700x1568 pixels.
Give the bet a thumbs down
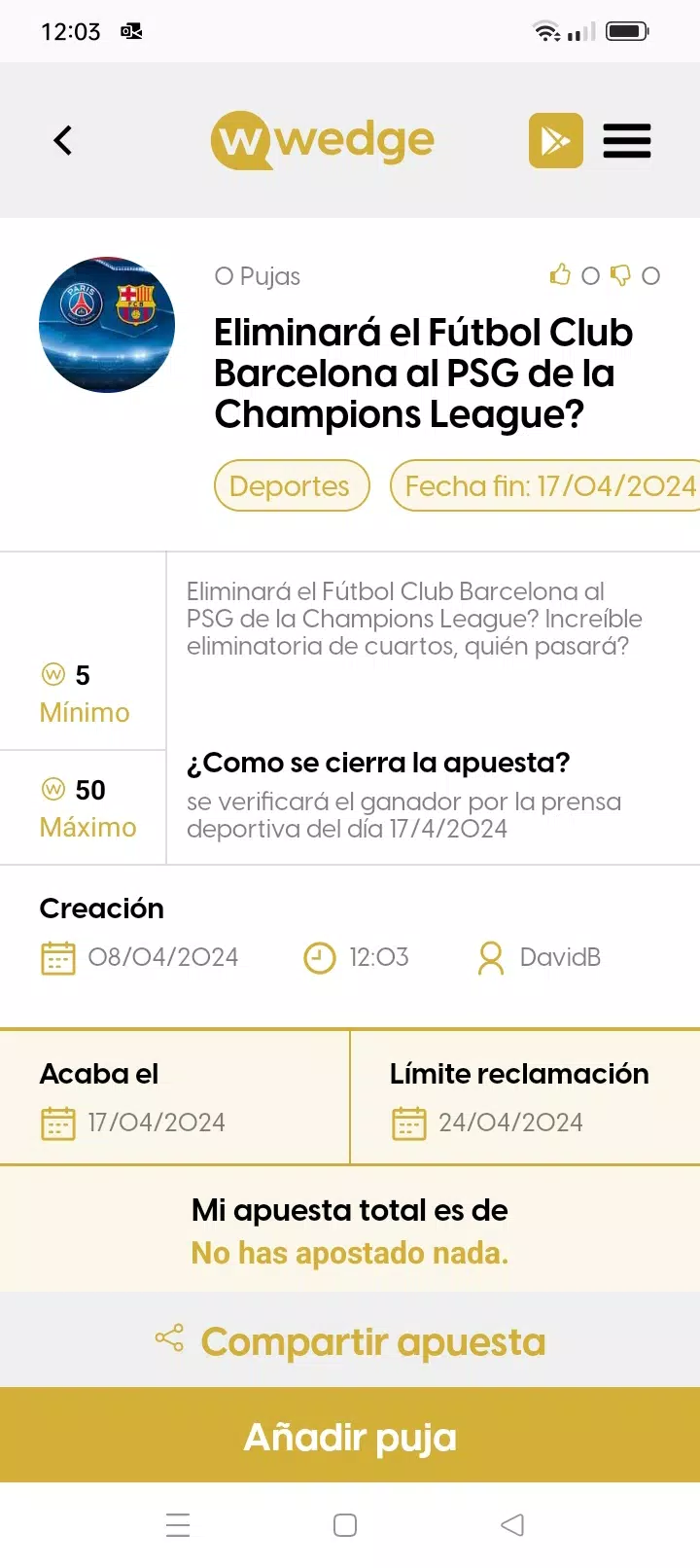[620, 275]
